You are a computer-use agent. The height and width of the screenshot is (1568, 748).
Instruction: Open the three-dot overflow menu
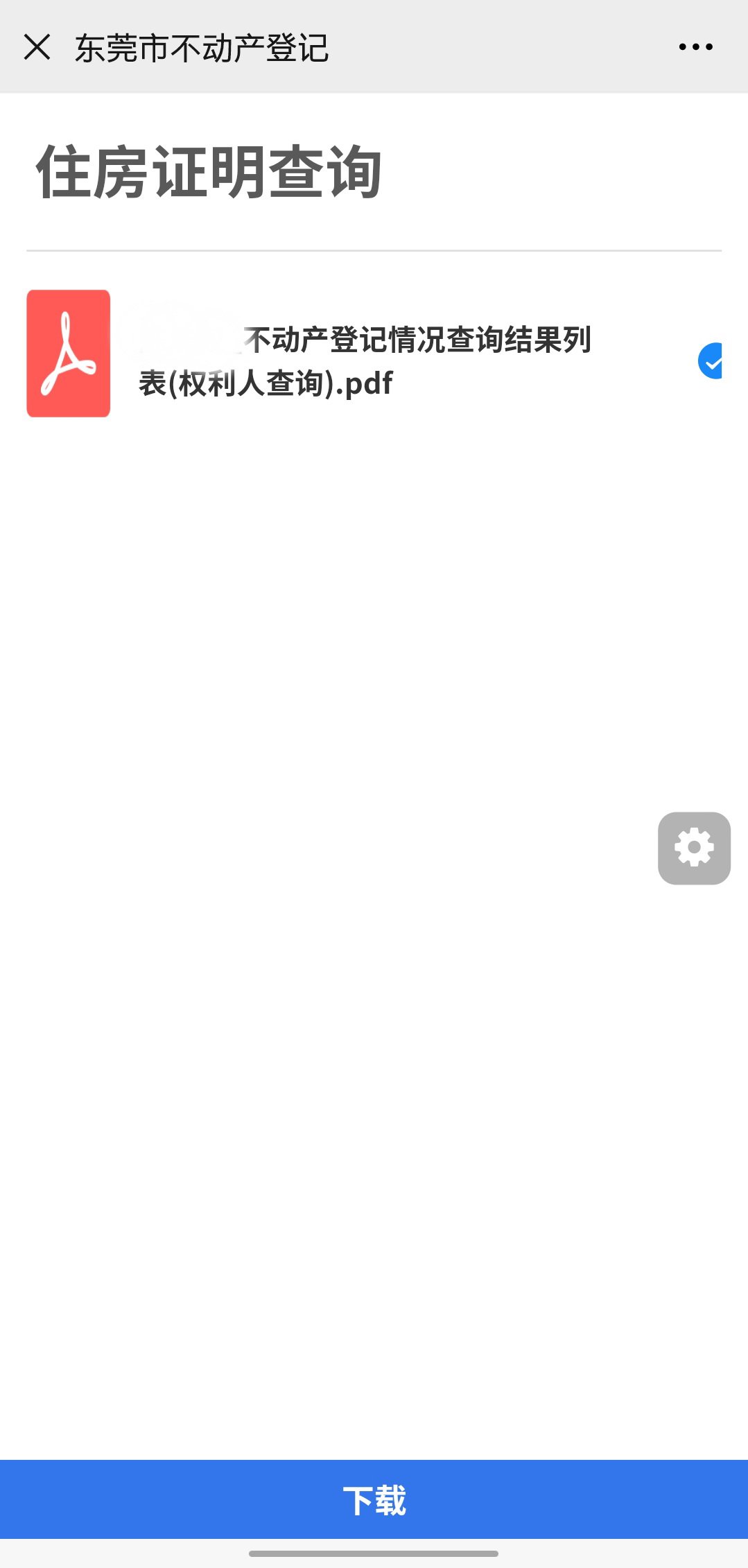695,47
